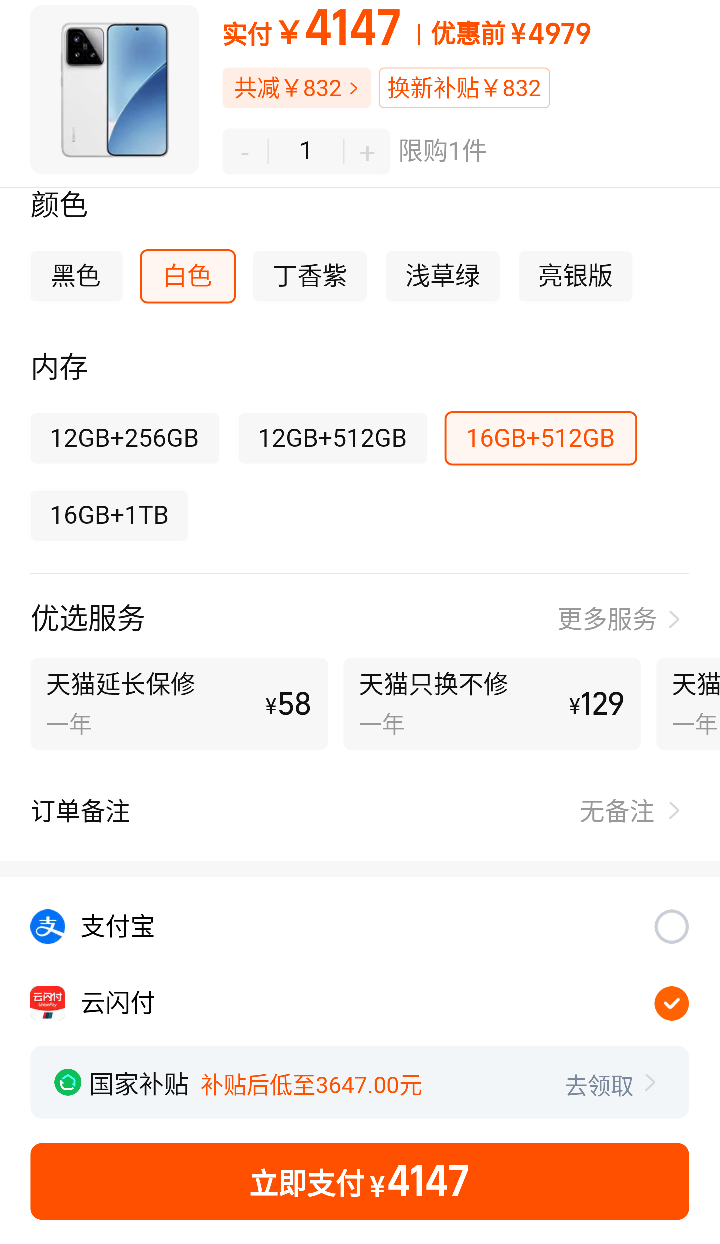Image resolution: width=720 pixels, height=1244 pixels.
Task: Increase quantity with the plus button
Action: (367, 152)
